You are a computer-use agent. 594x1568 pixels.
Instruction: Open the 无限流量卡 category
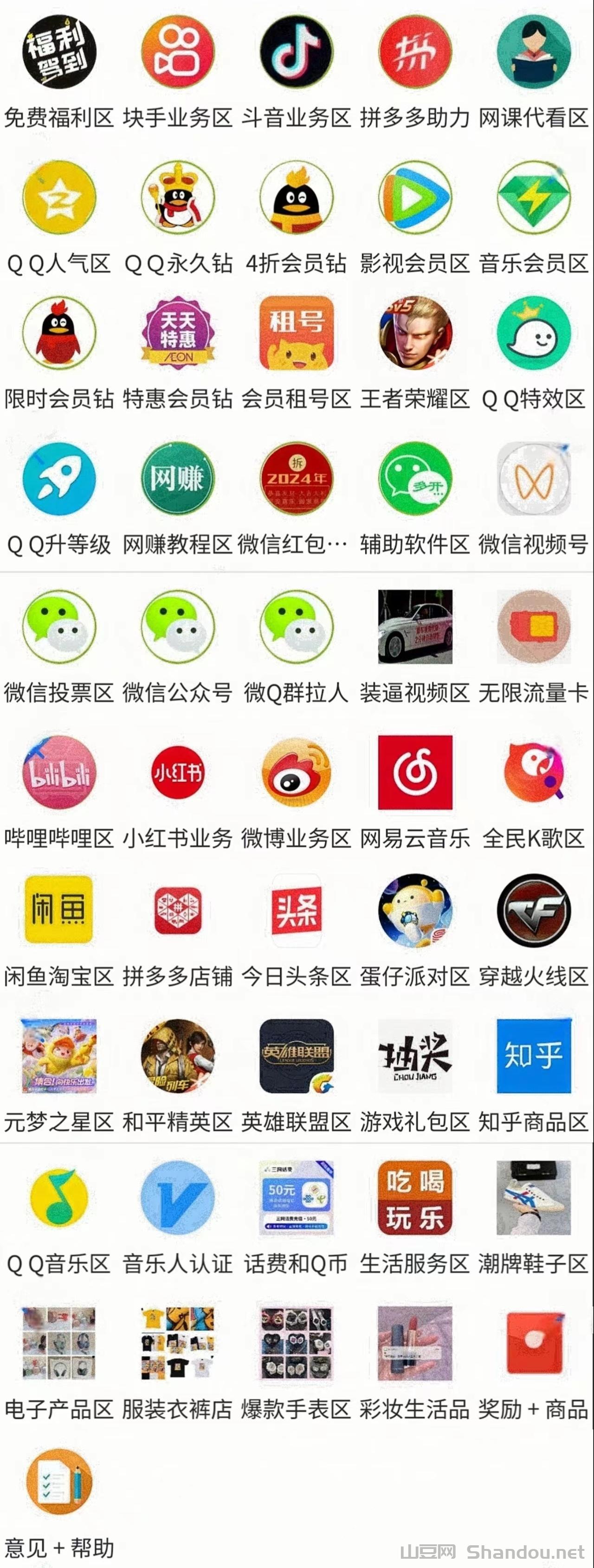point(534,626)
